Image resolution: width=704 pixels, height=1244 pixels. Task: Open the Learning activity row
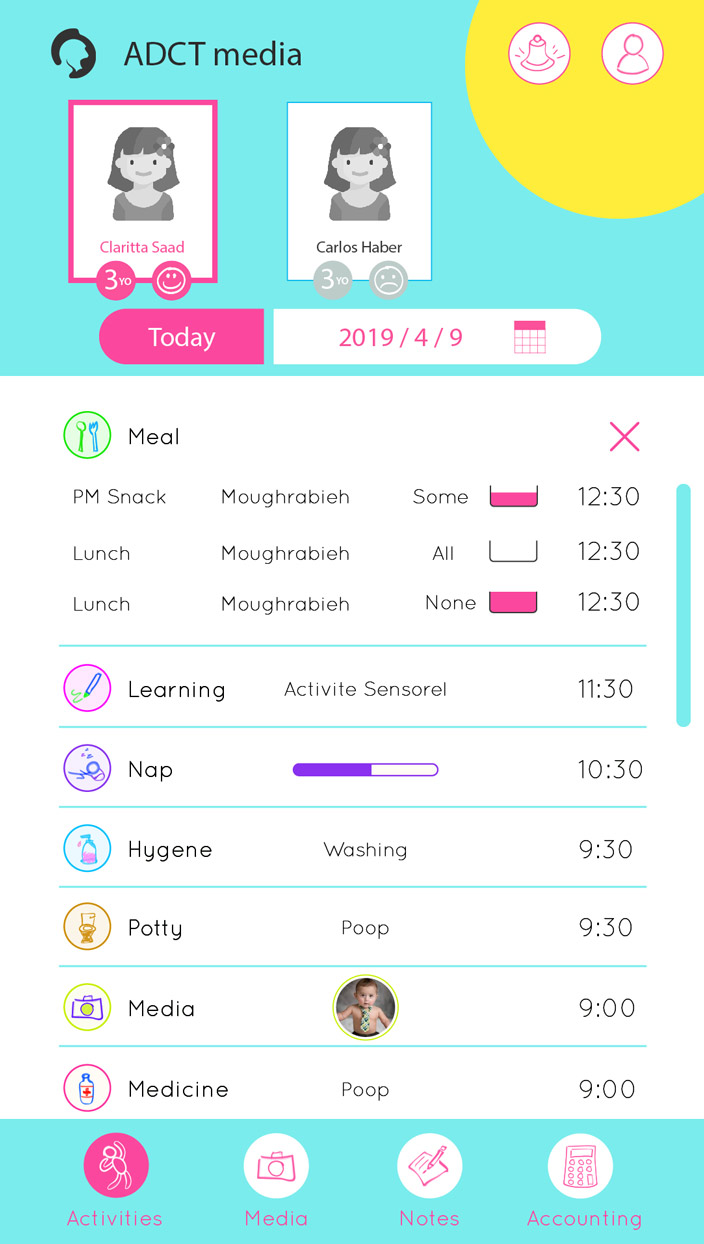pos(352,689)
